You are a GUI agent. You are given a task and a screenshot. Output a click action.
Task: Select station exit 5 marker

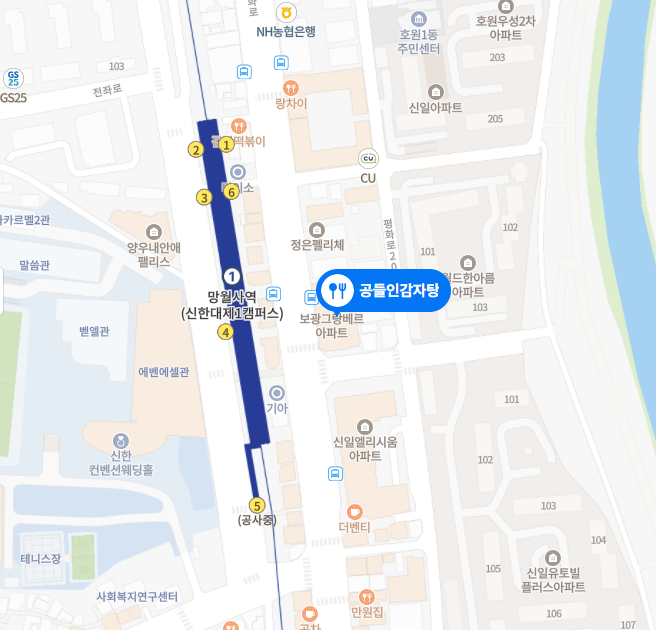coord(256,505)
